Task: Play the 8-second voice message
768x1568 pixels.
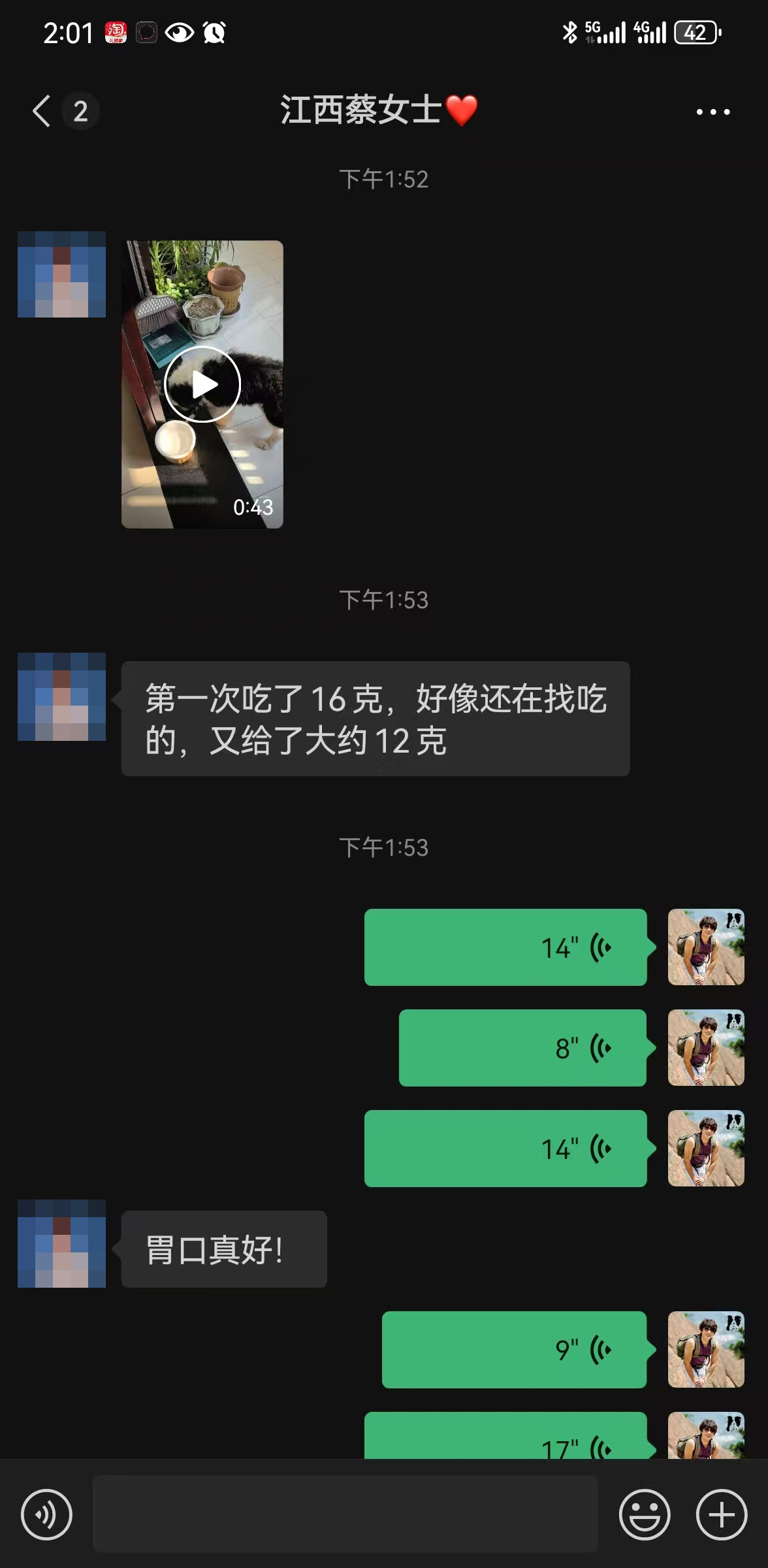Action: [x=522, y=1048]
